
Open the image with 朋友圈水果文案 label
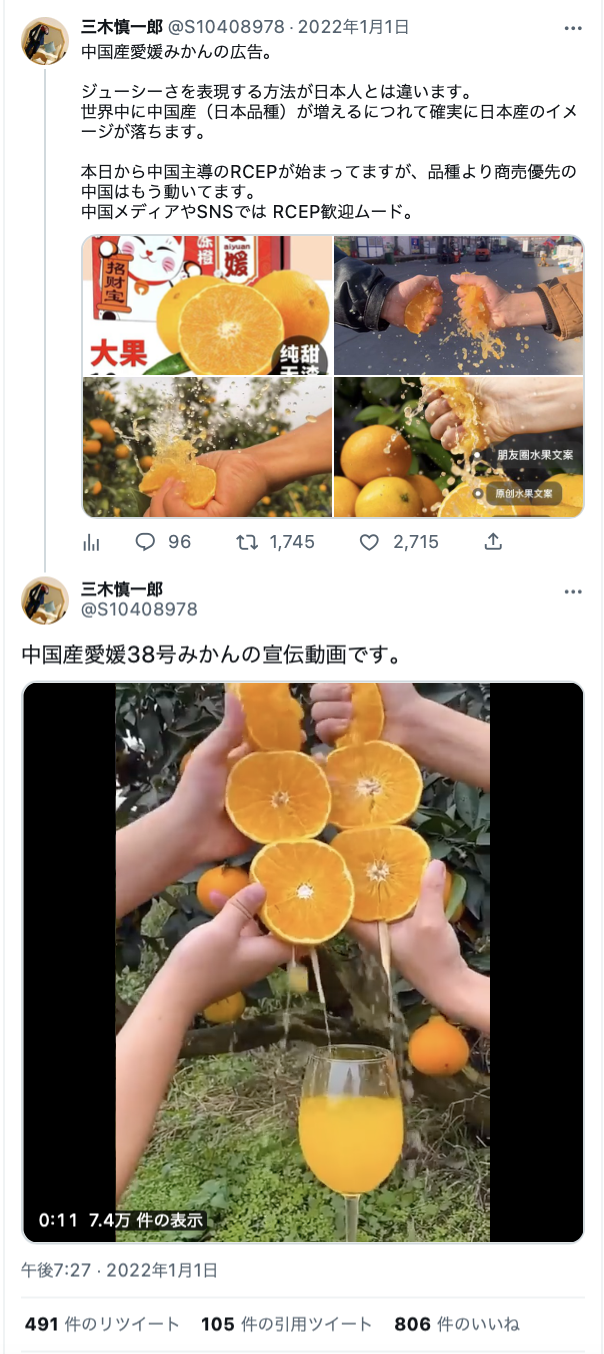(x=458, y=447)
